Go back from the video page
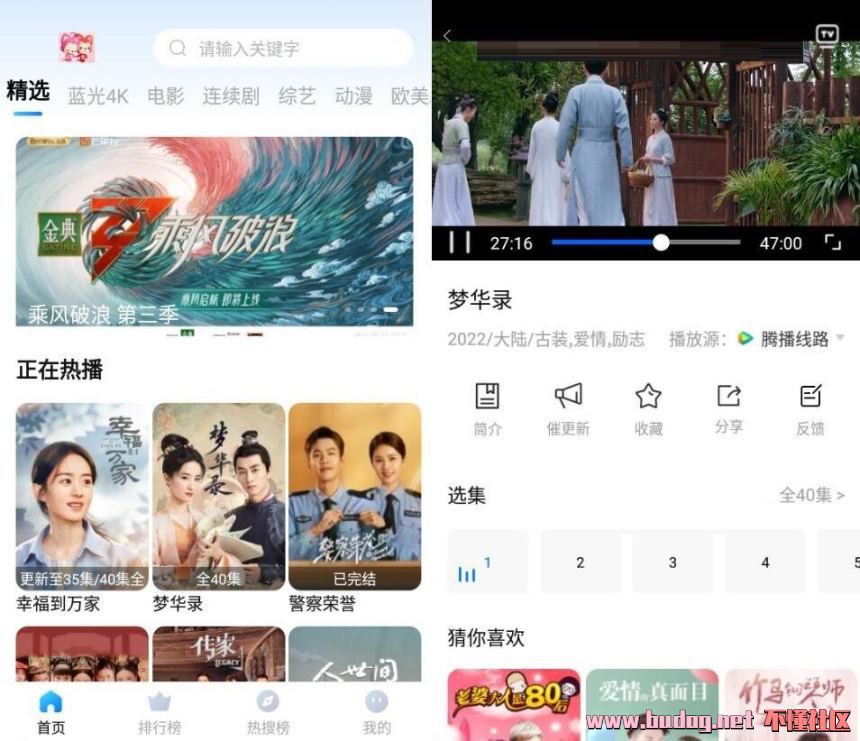Screen dimensions: 860x741 [x=447, y=35]
